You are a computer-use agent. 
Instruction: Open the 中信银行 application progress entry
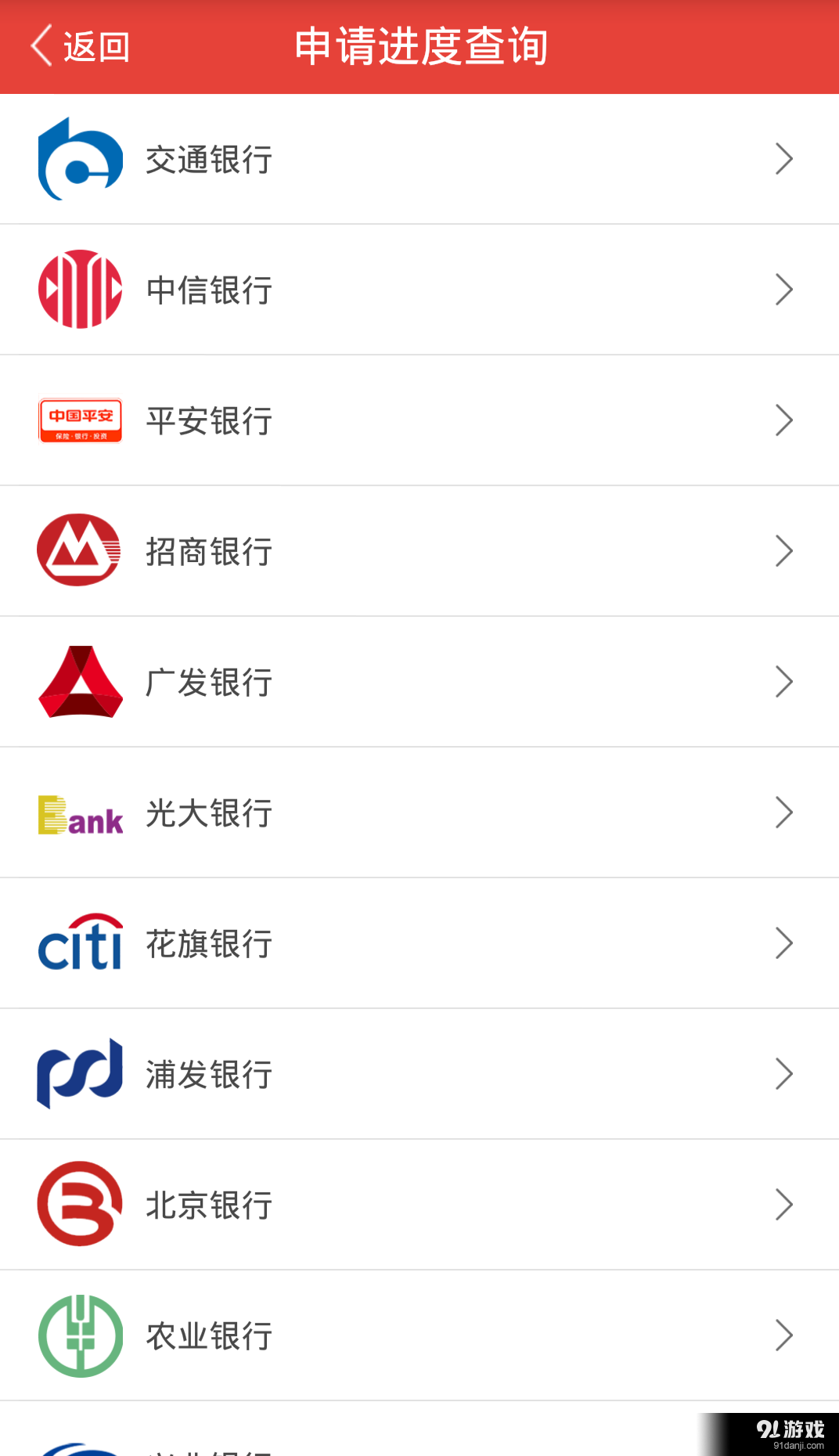[419, 289]
